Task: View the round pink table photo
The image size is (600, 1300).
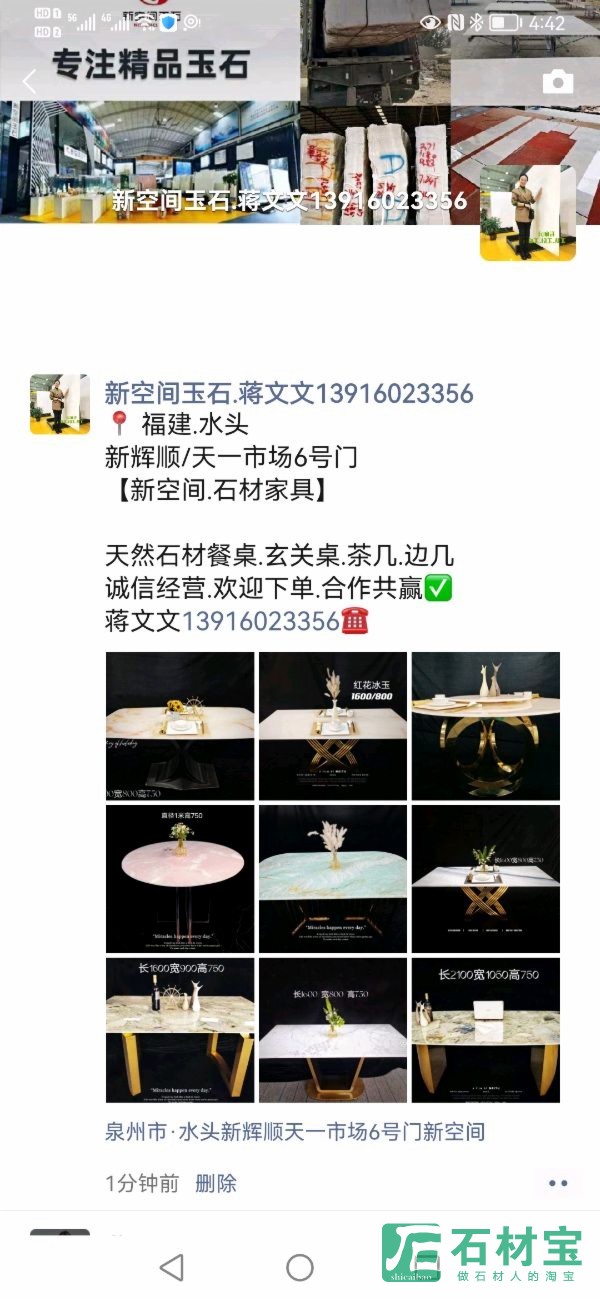Action: (180, 878)
